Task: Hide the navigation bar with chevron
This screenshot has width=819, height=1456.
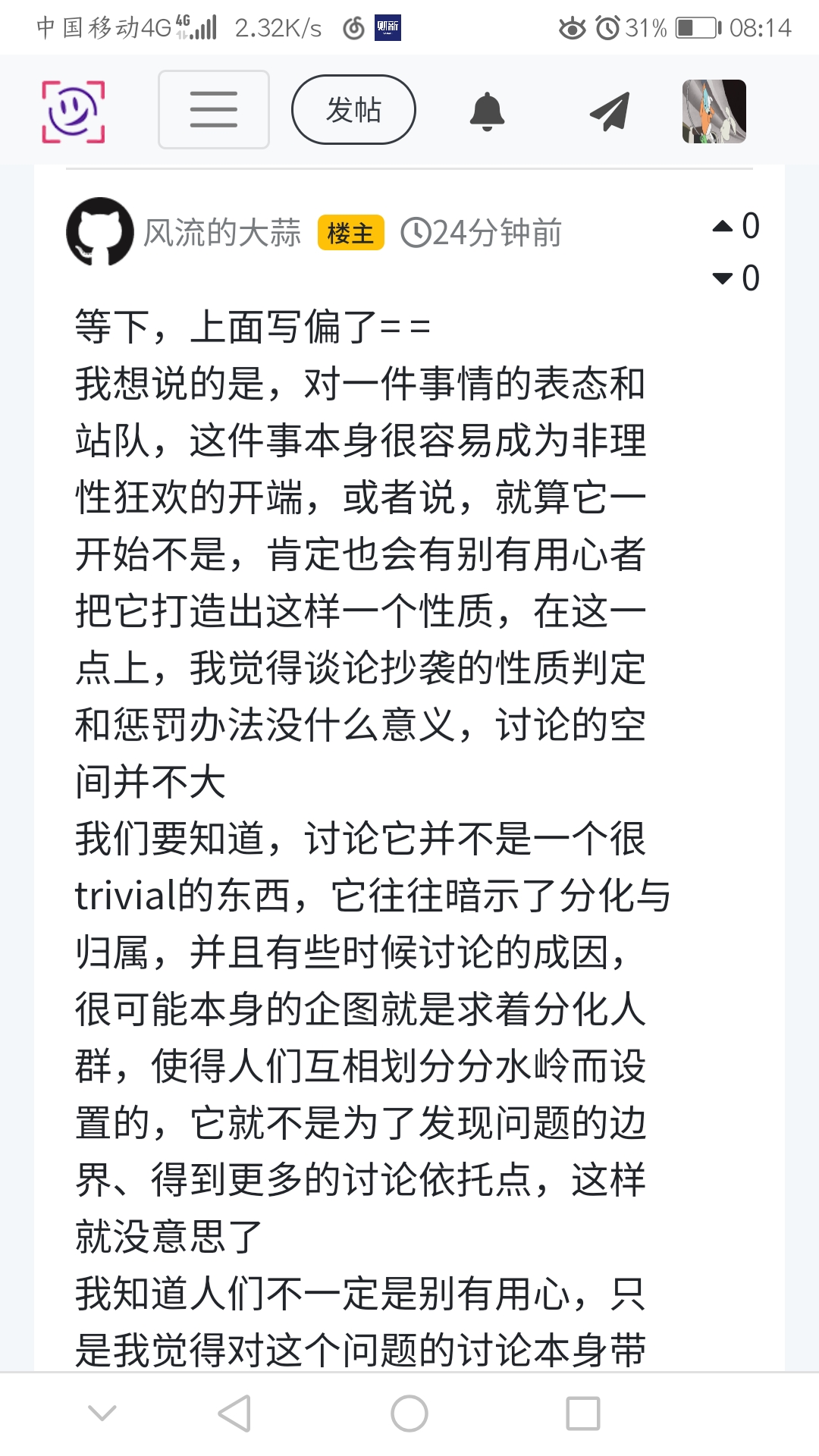Action: [x=102, y=1414]
